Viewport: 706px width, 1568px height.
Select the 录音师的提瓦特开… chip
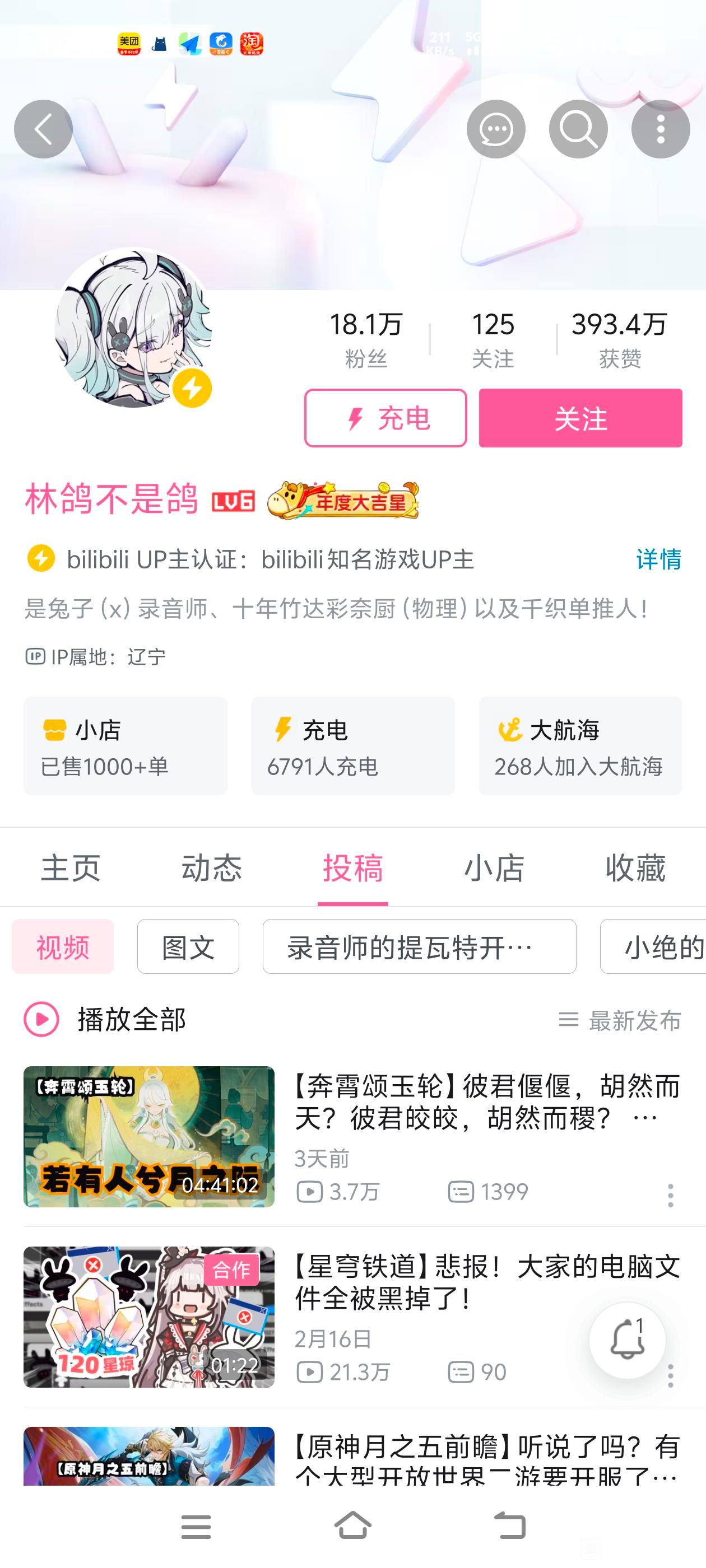pyautogui.click(x=419, y=946)
